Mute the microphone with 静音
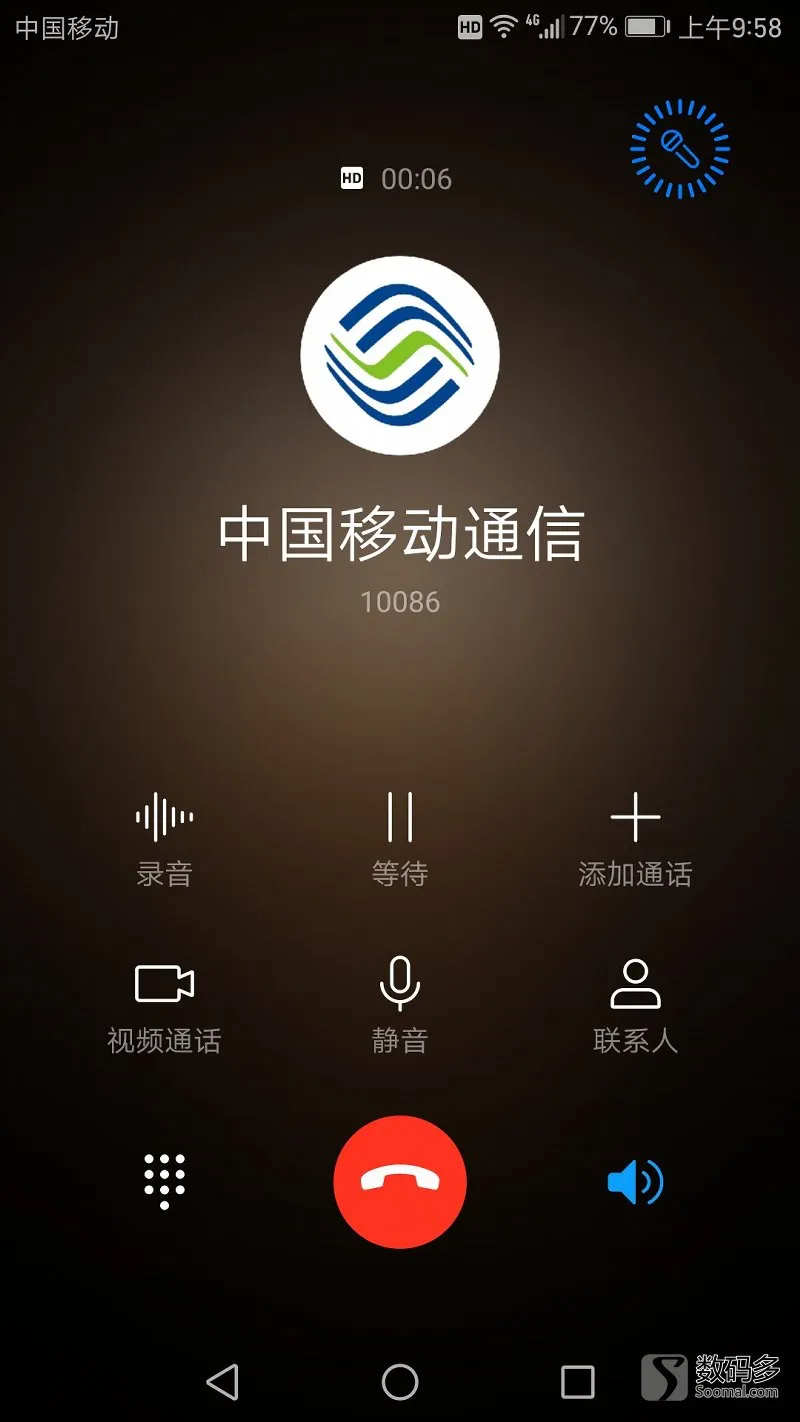 400,1007
